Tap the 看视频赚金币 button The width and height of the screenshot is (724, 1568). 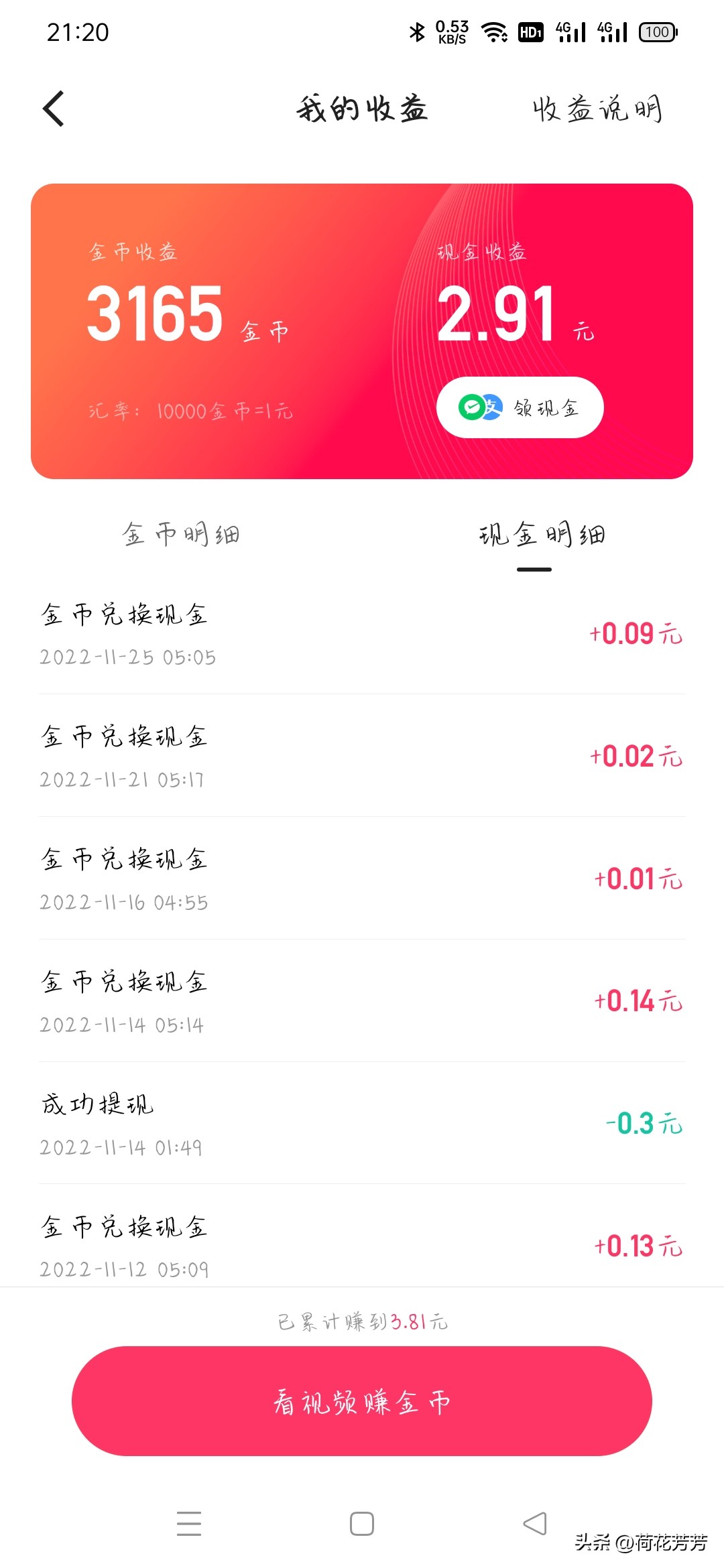point(362,1400)
